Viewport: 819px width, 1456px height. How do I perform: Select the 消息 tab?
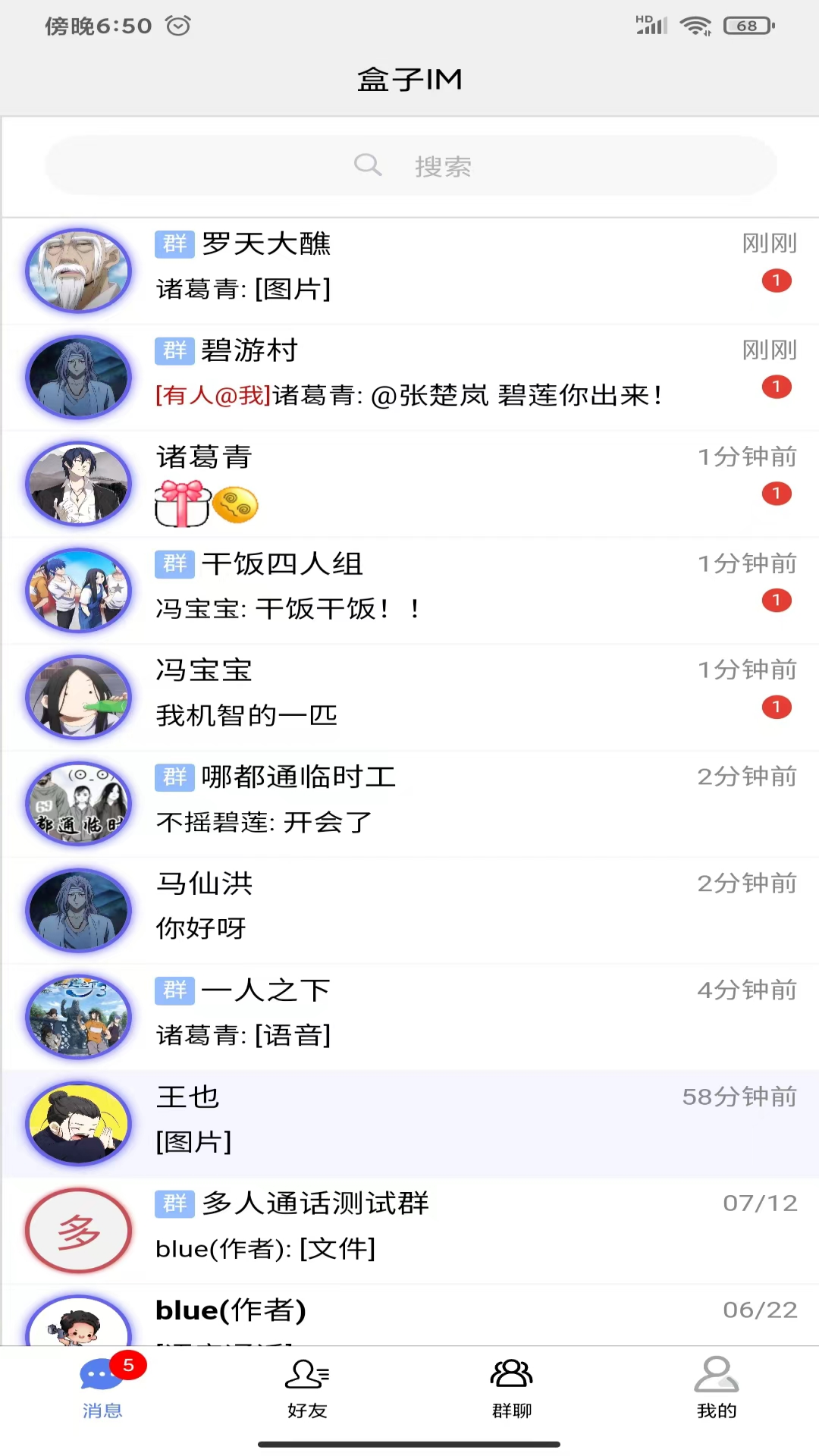(102, 1389)
